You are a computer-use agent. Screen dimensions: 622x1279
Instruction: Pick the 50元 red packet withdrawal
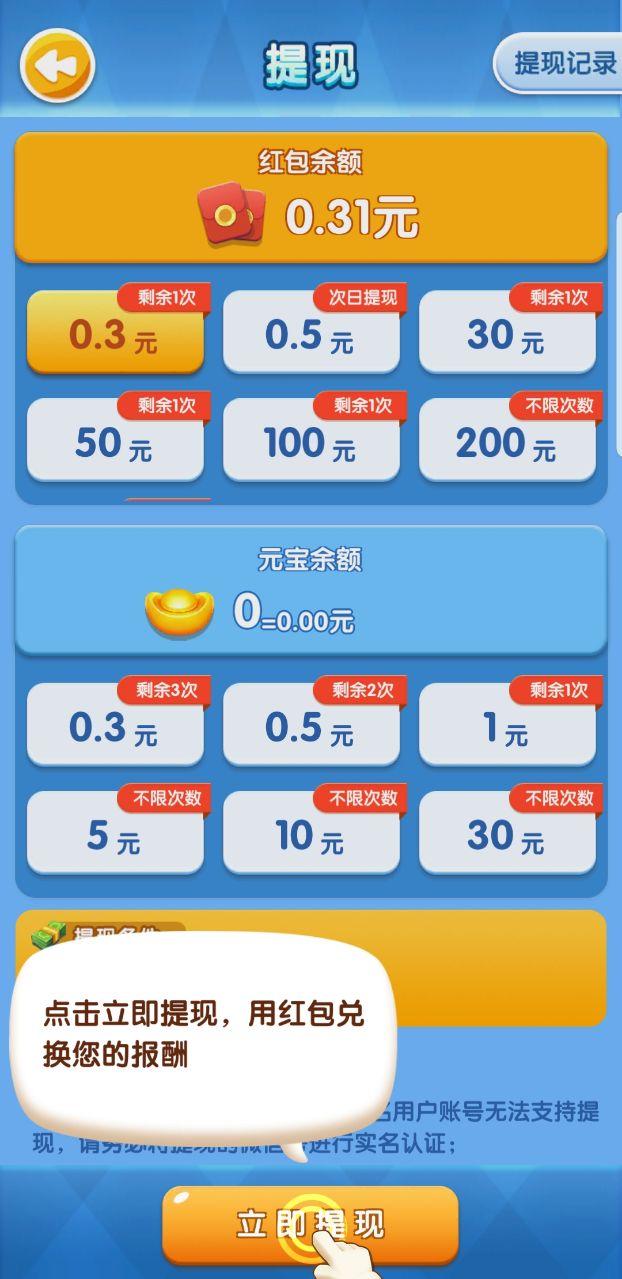coord(115,442)
